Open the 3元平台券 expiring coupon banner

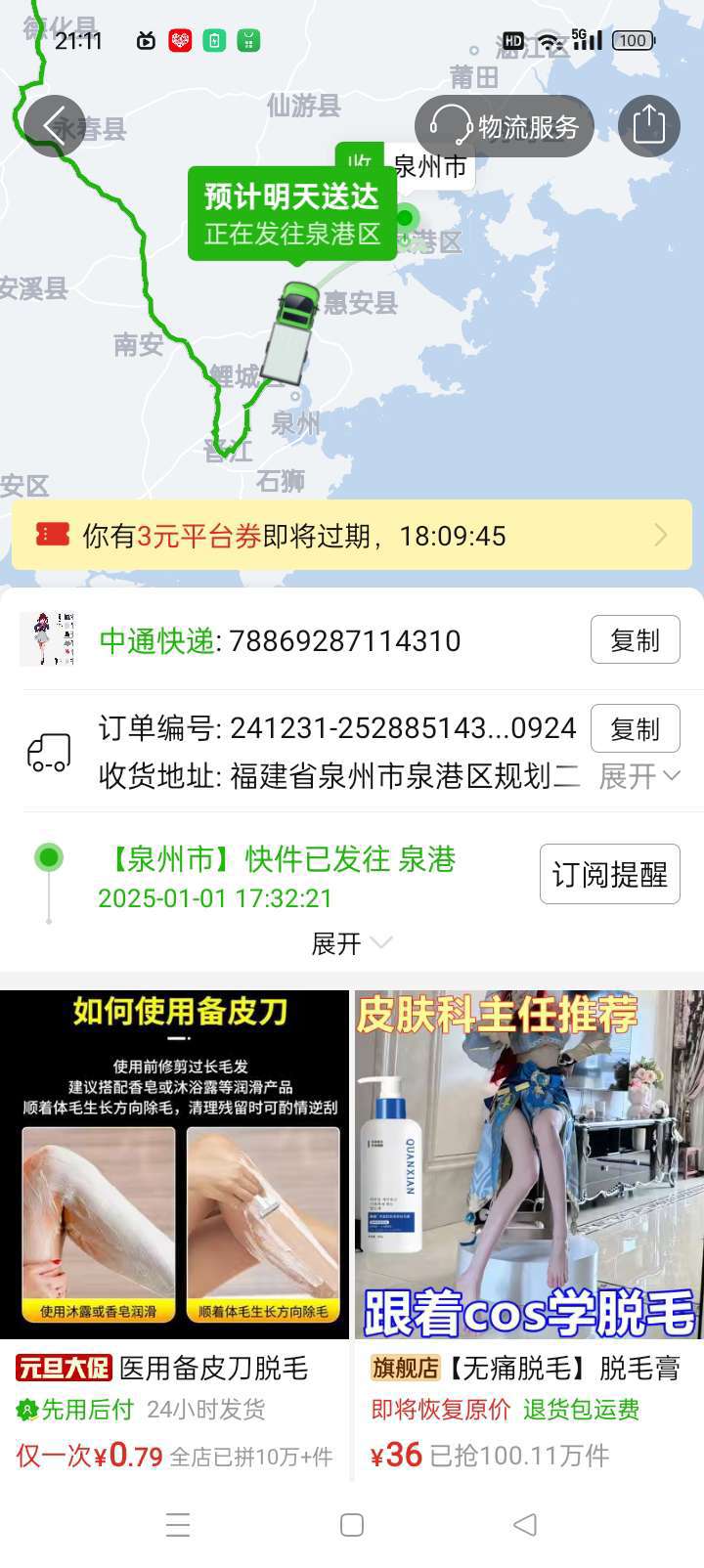click(352, 536)
